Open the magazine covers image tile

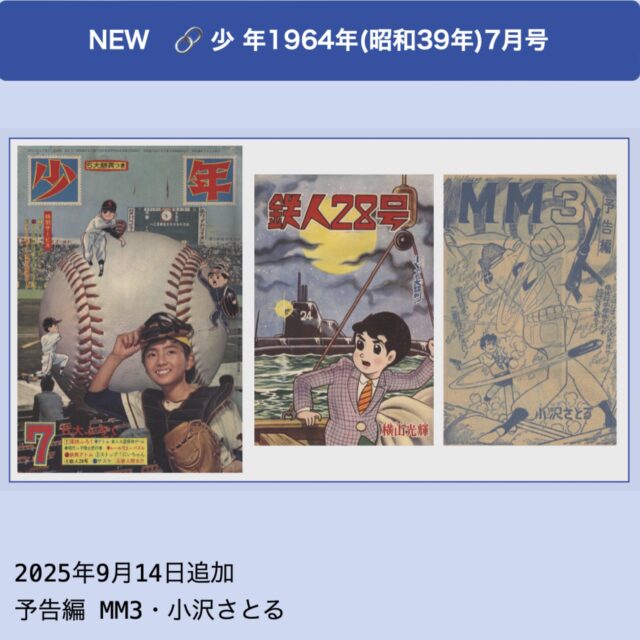[319, 310]
